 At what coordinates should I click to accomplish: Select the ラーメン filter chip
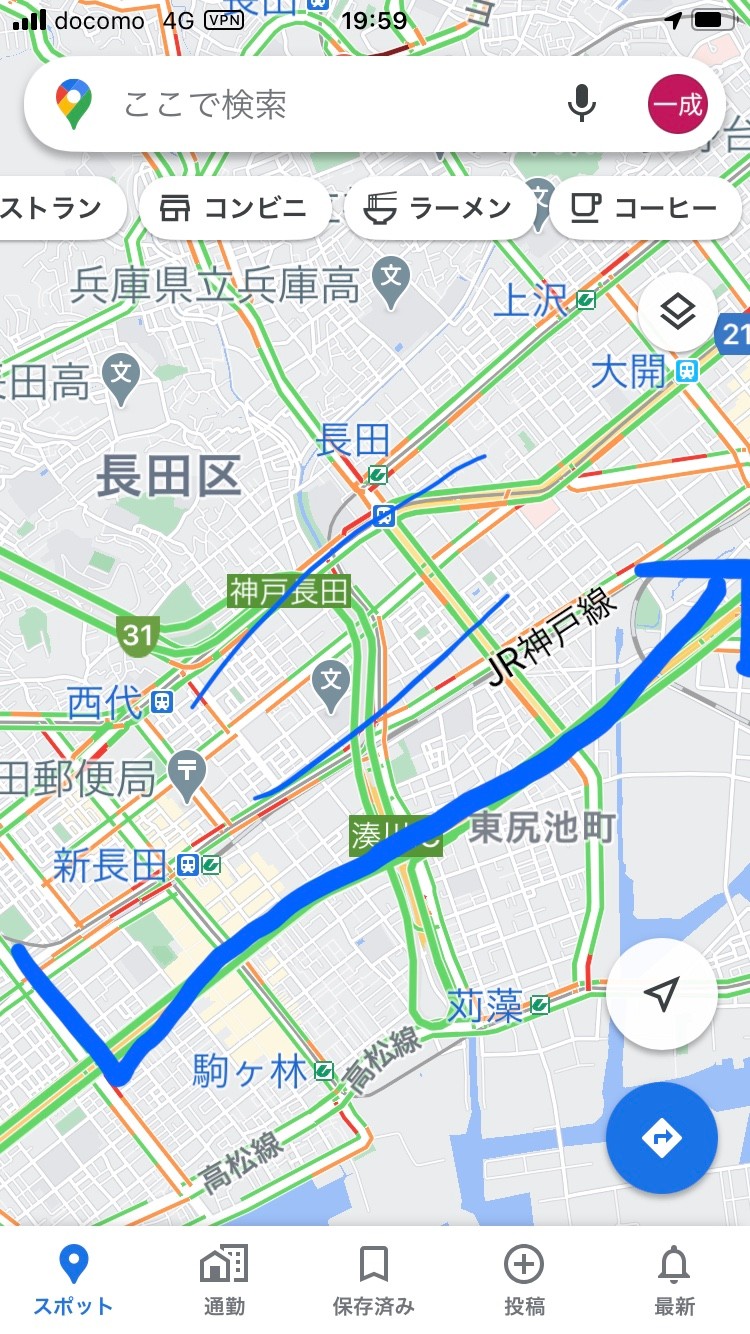pos(440,208)
